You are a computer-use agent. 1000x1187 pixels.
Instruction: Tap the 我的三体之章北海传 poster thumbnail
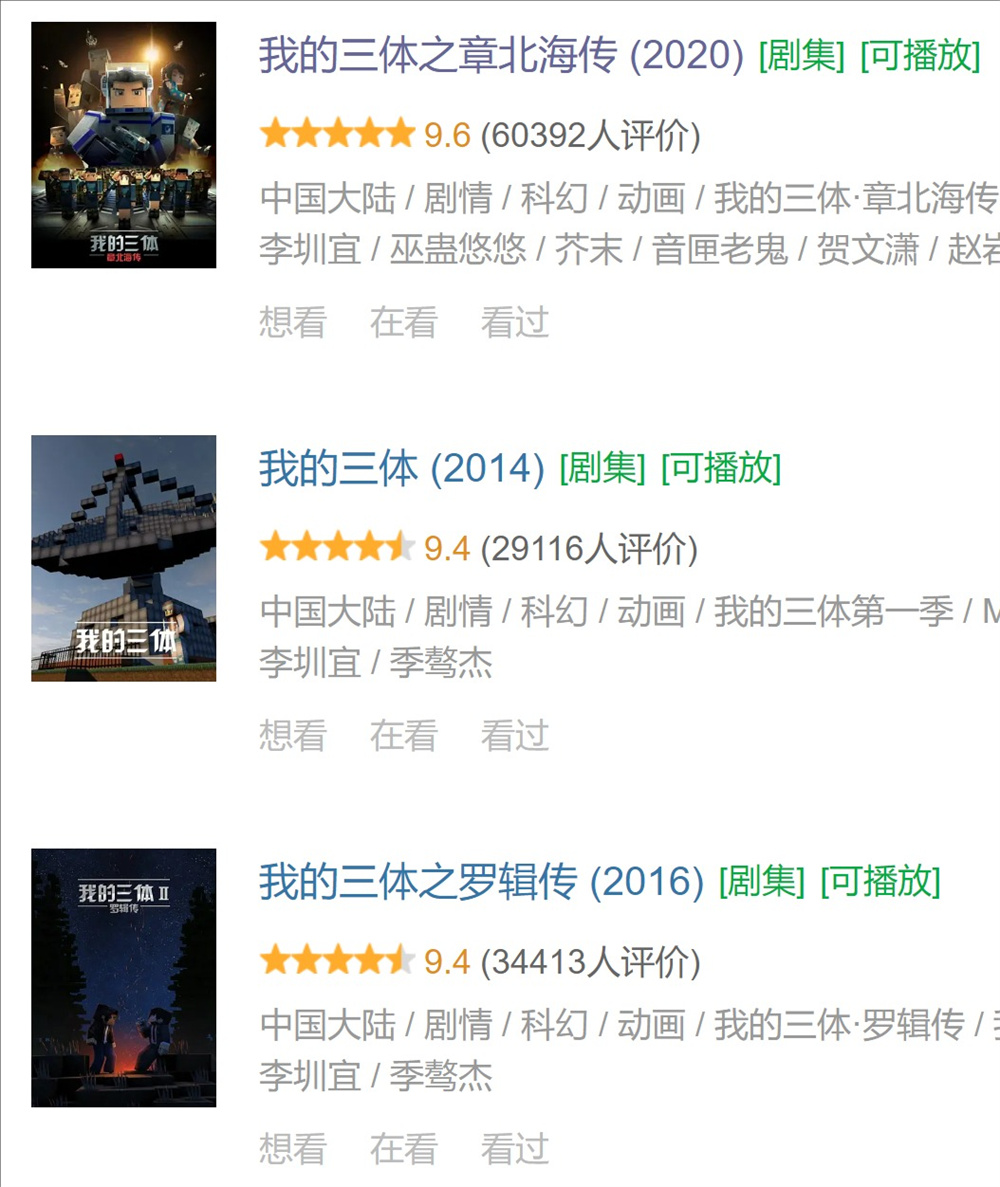coord(124,145)
